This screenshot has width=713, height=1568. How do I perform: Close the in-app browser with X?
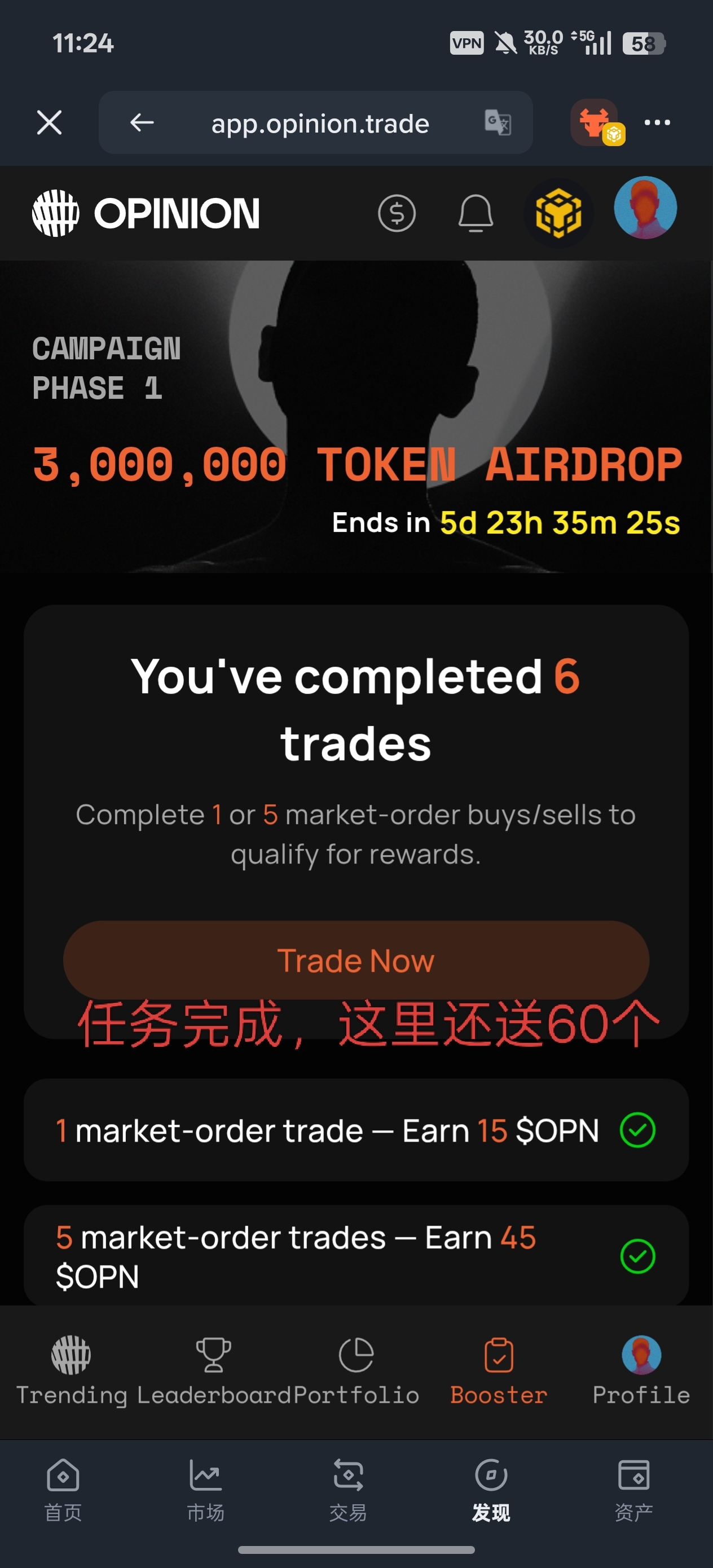(x=49, y=122)
